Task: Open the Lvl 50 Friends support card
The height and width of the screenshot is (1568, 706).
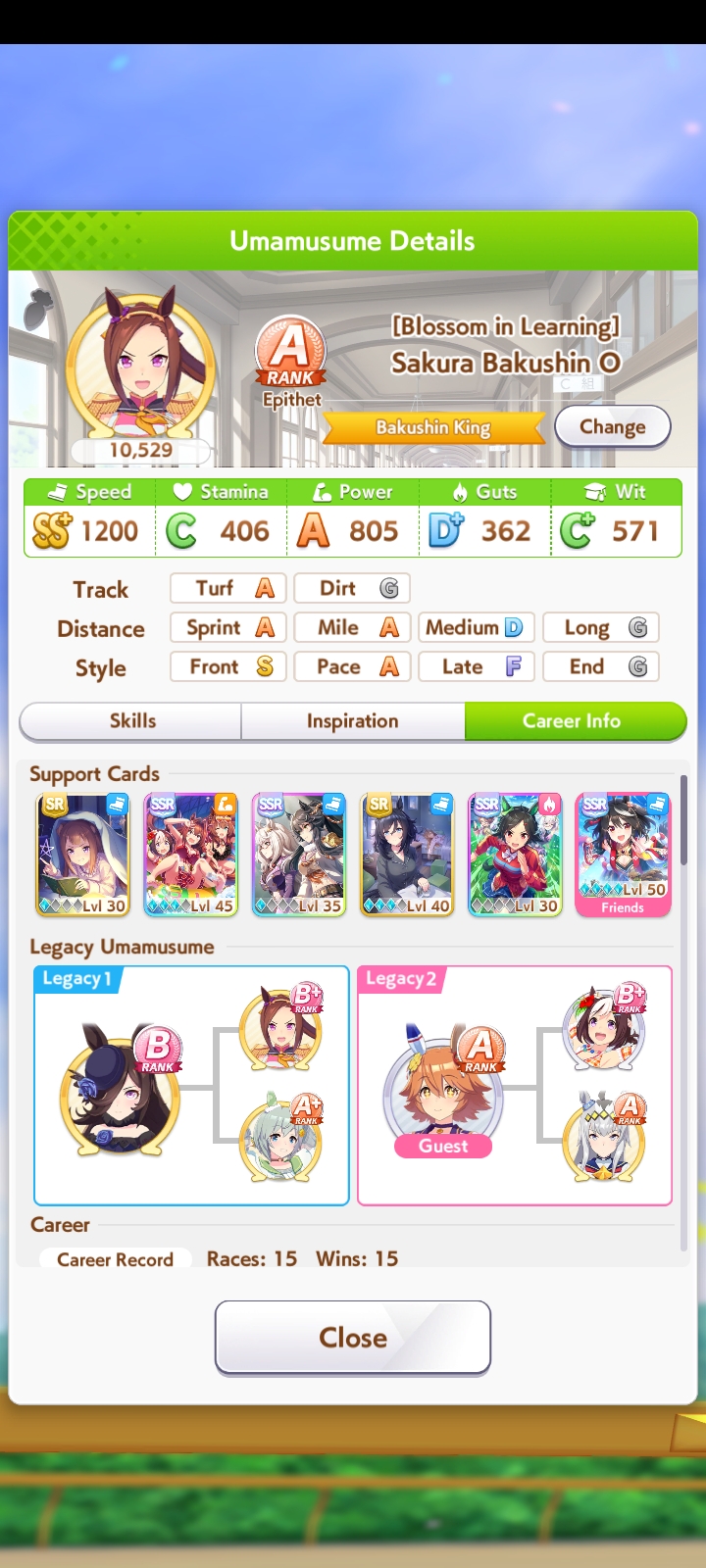Action: point(623,855)
